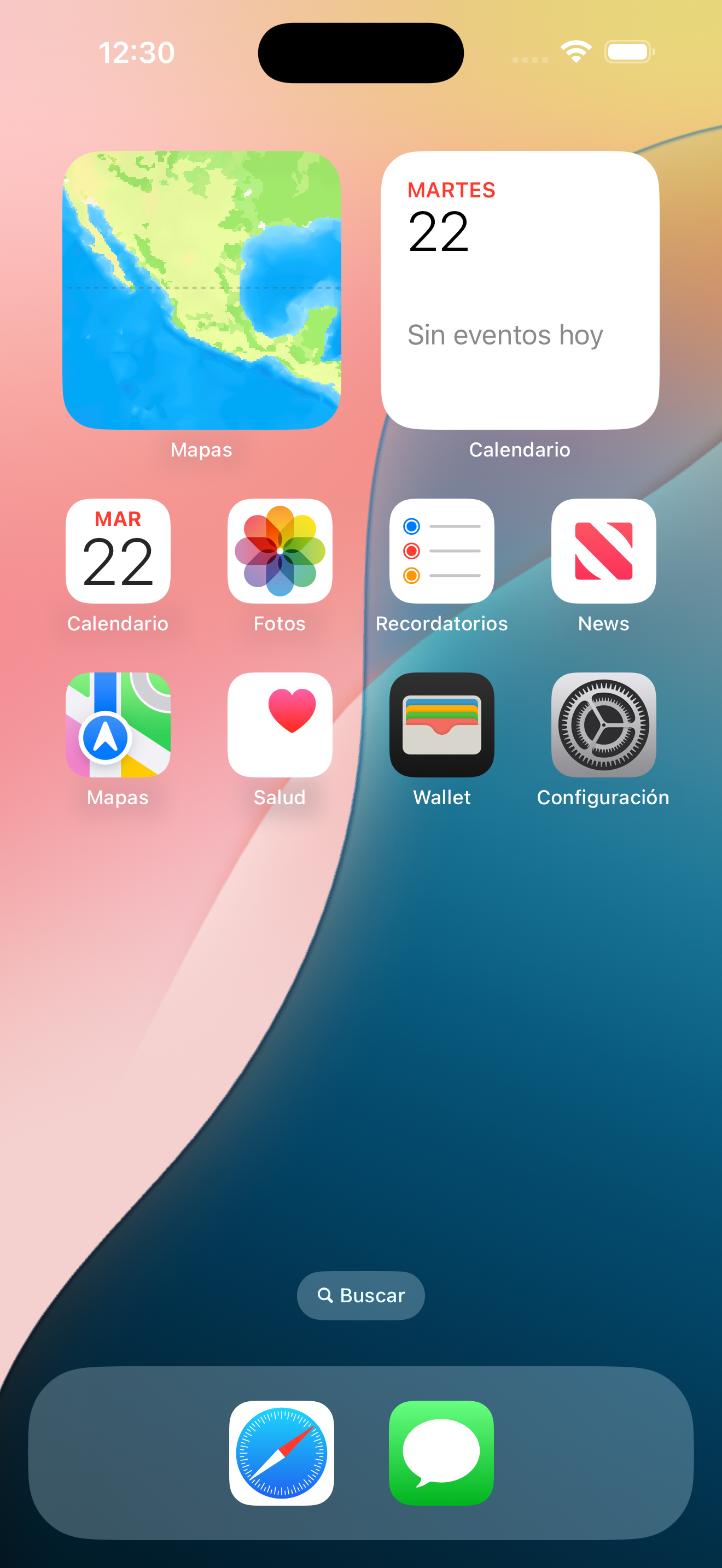Tap the Buscar search pill

pyautogui.click(x=360, y=1295)
